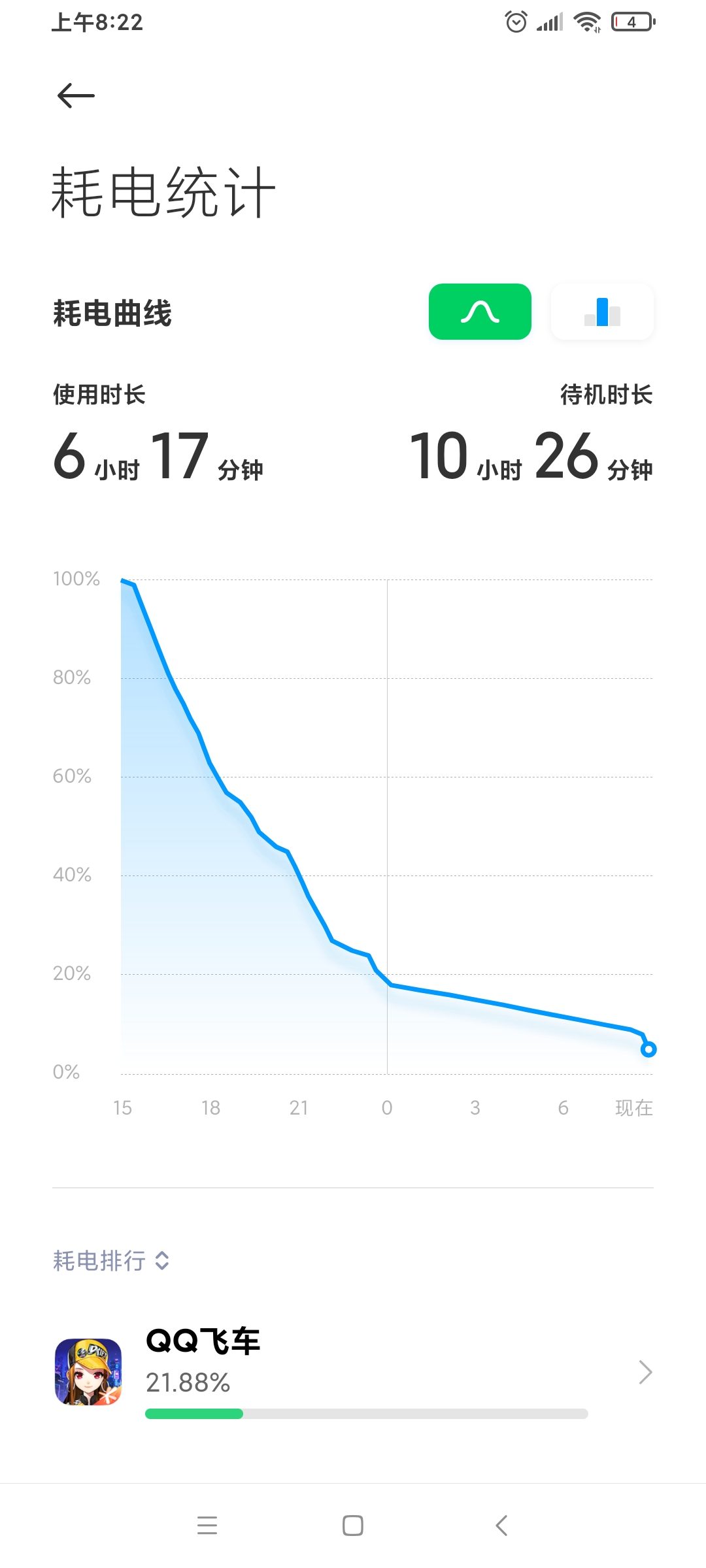The height and width of the screenshot is (1568, 706).
Task: Open QQ飞车 power usage details
Action: point(353,1372)
